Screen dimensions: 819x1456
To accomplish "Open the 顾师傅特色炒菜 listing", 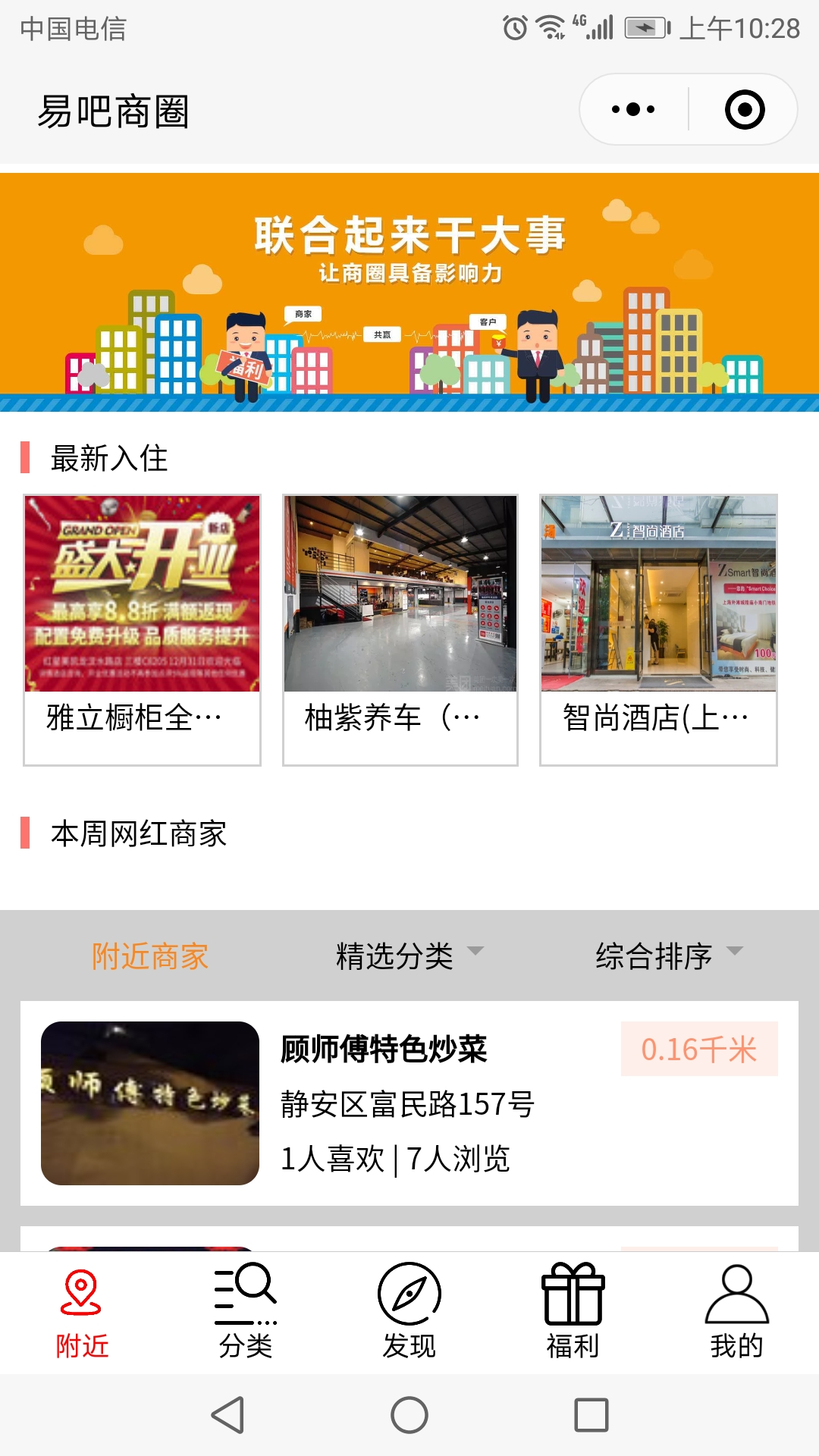I will 409,1103.
